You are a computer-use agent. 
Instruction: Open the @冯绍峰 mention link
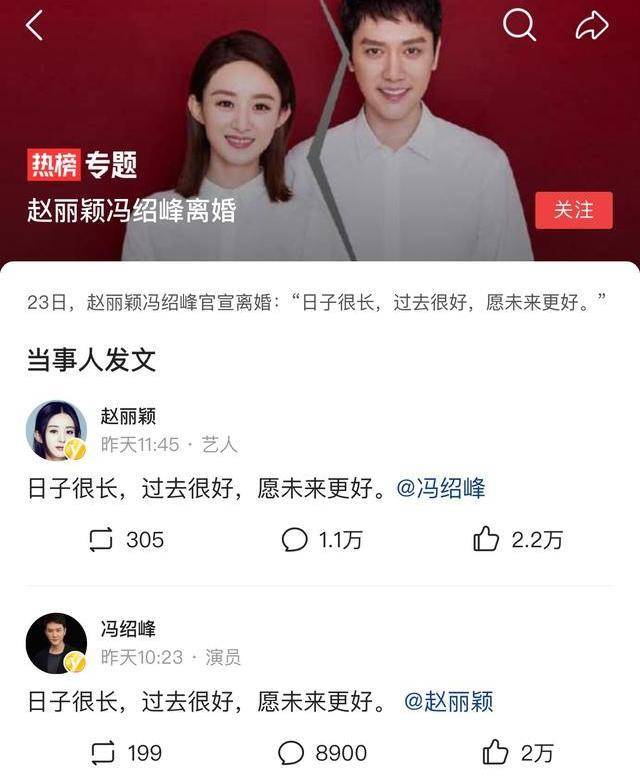click(441, 489)
